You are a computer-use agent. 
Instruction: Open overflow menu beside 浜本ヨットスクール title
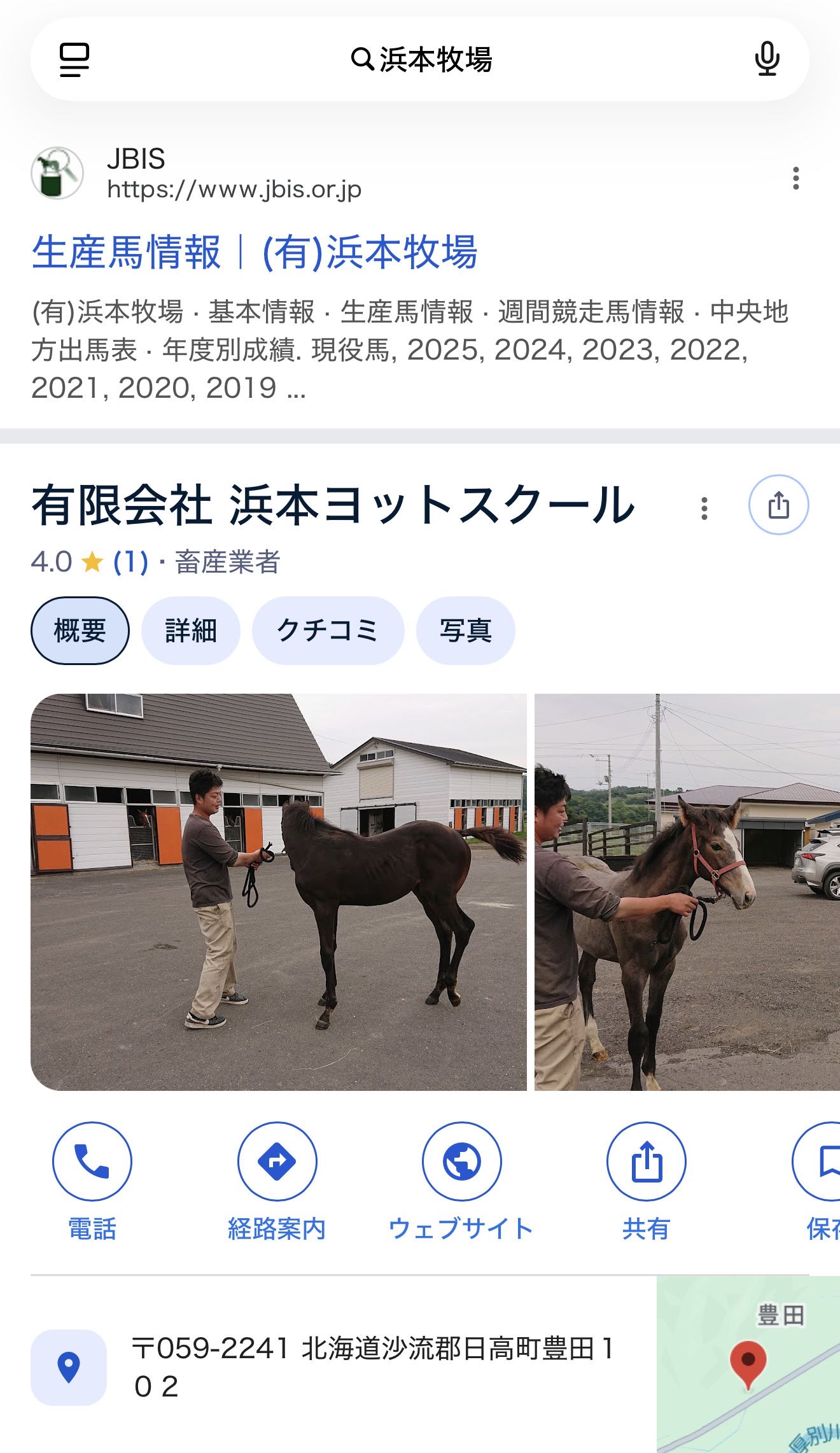tap(704, 508)
